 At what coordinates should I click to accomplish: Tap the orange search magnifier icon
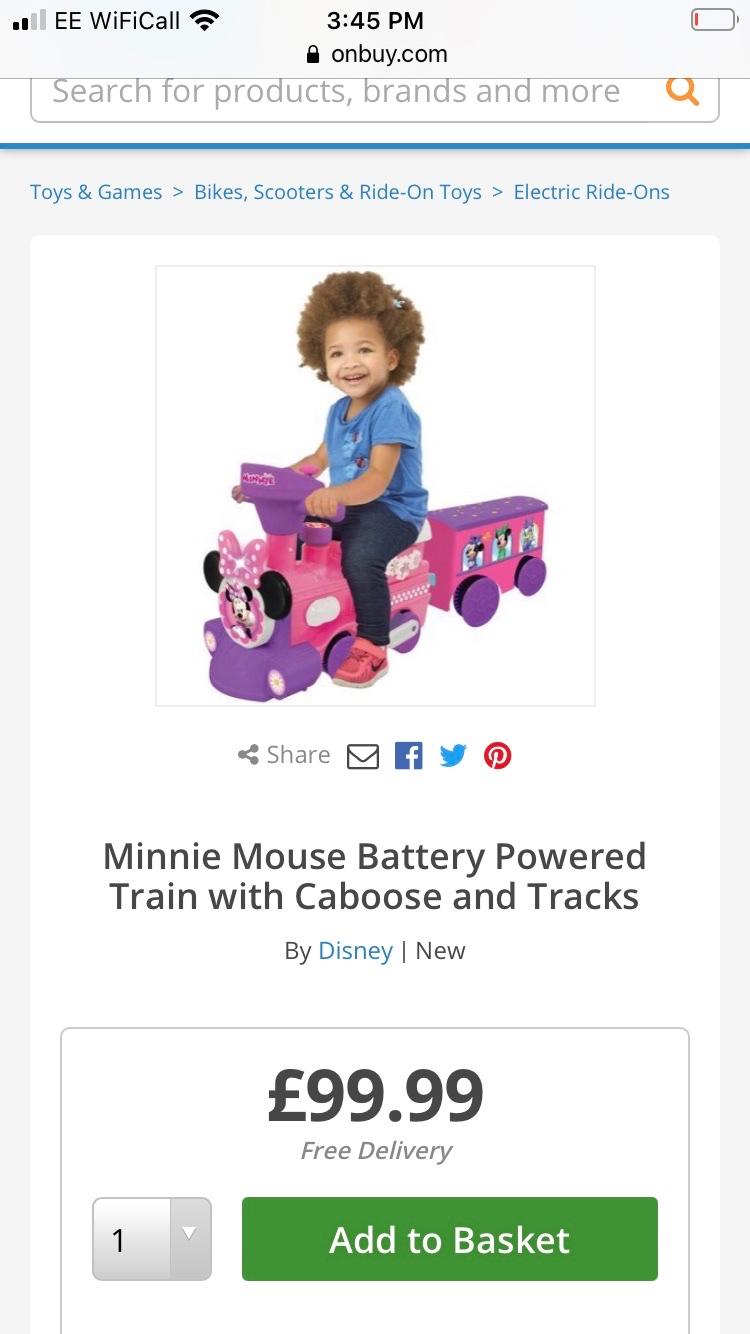tap(682, 91)
